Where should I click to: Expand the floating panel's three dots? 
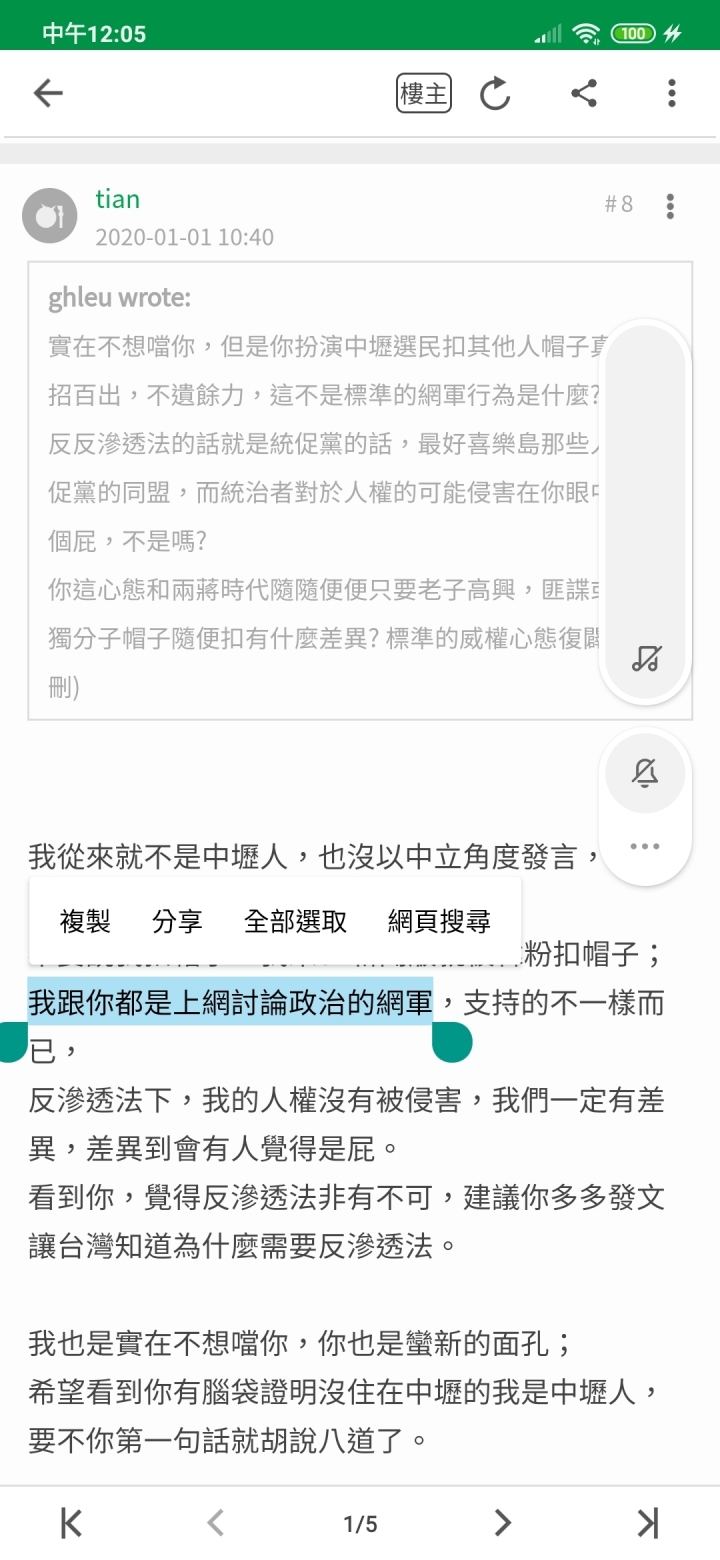645,846
